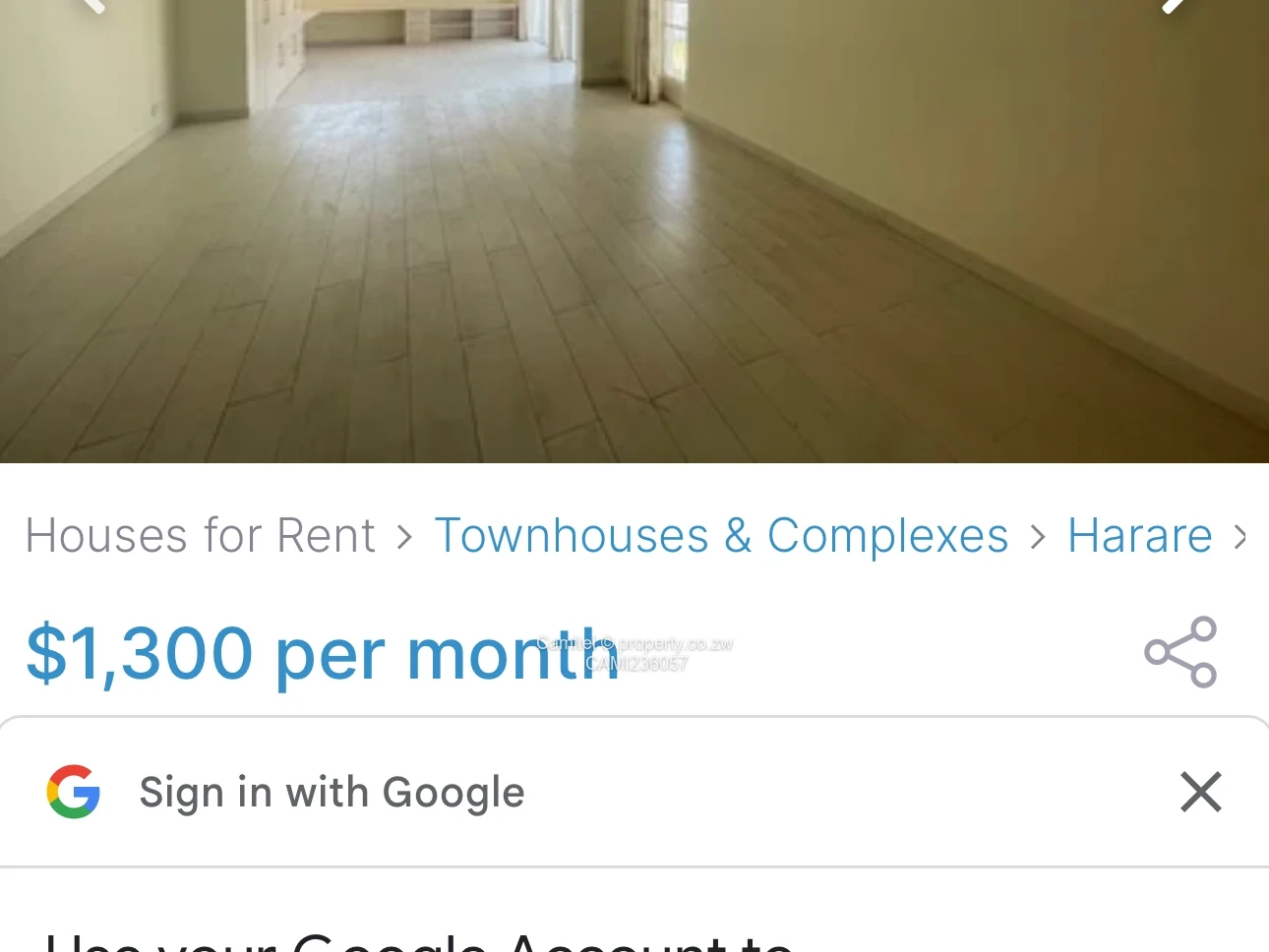Show the previous property photo
This screenshot has width=1269, height=952.
point(92,5)
